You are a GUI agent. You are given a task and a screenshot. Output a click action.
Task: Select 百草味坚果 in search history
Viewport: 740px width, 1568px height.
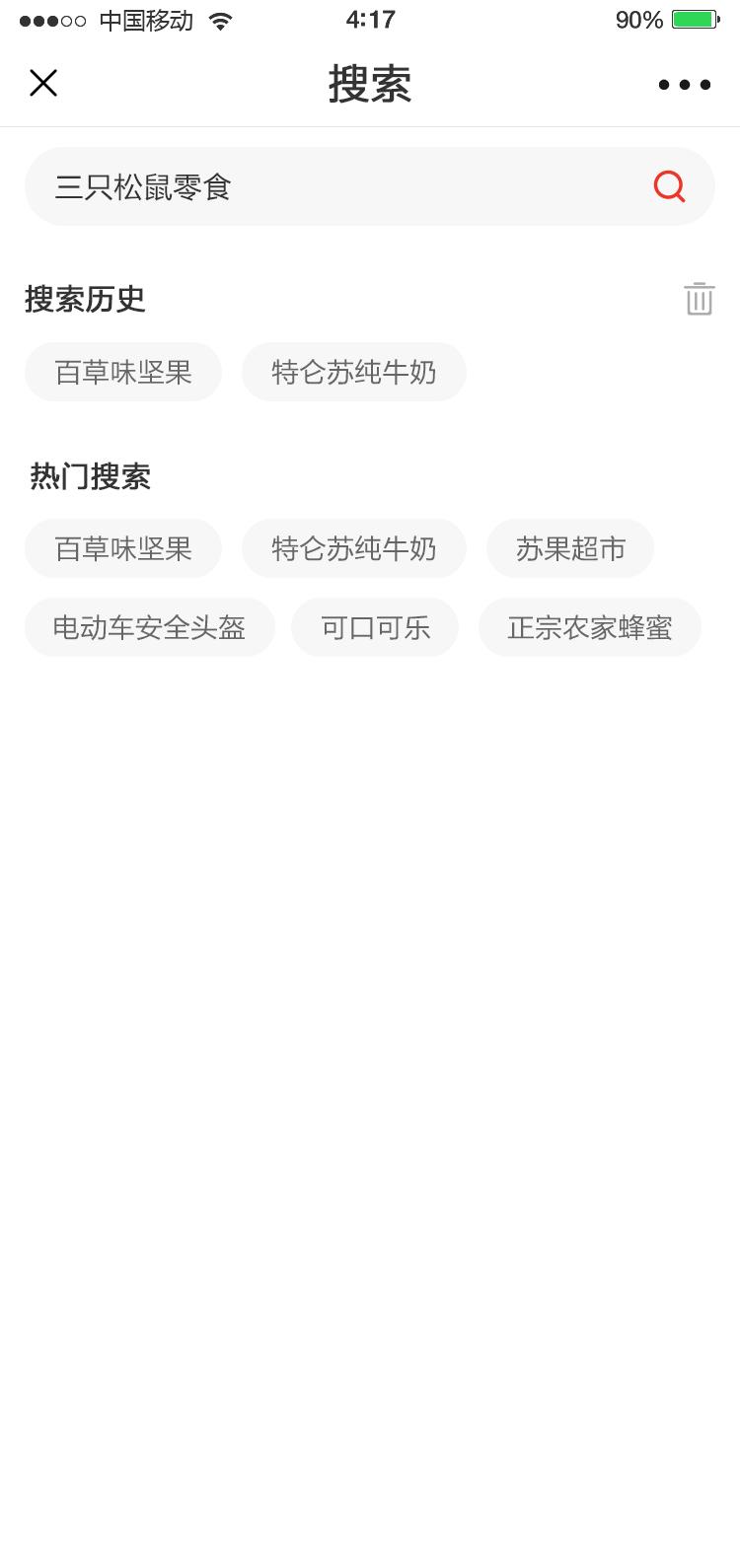point(123,372)
